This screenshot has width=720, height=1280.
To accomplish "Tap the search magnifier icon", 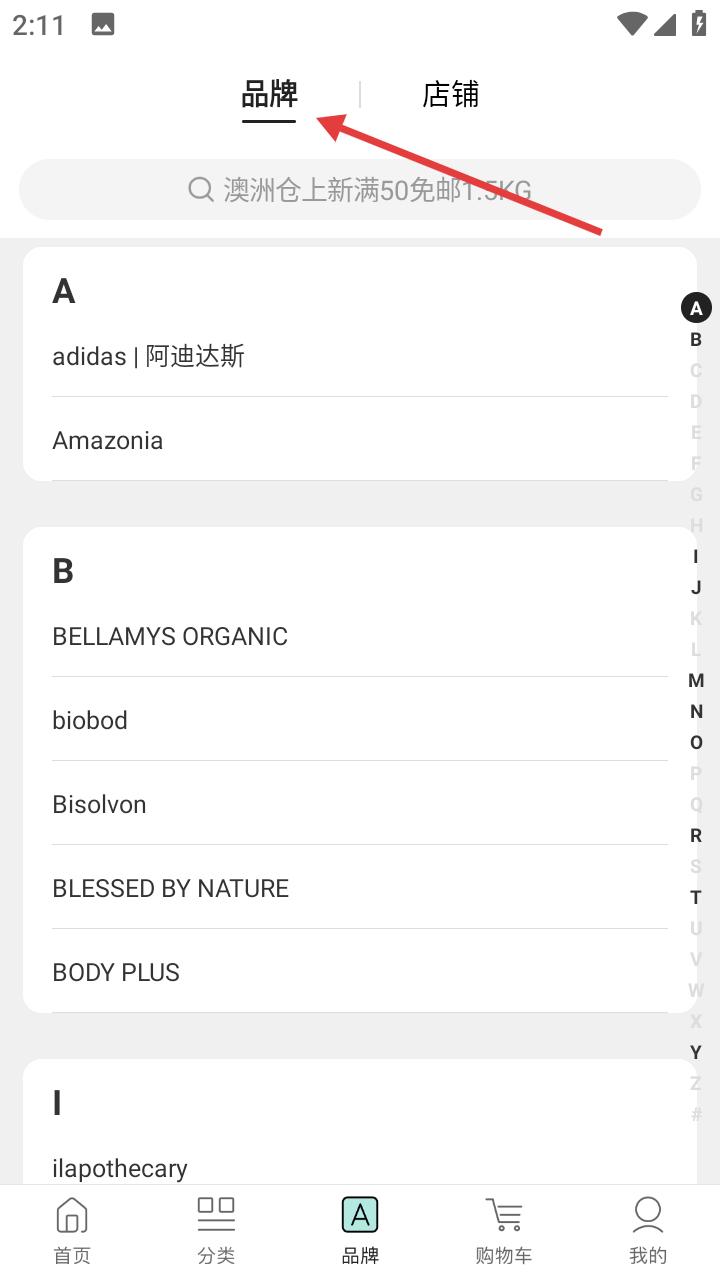I will coord(200,188).
